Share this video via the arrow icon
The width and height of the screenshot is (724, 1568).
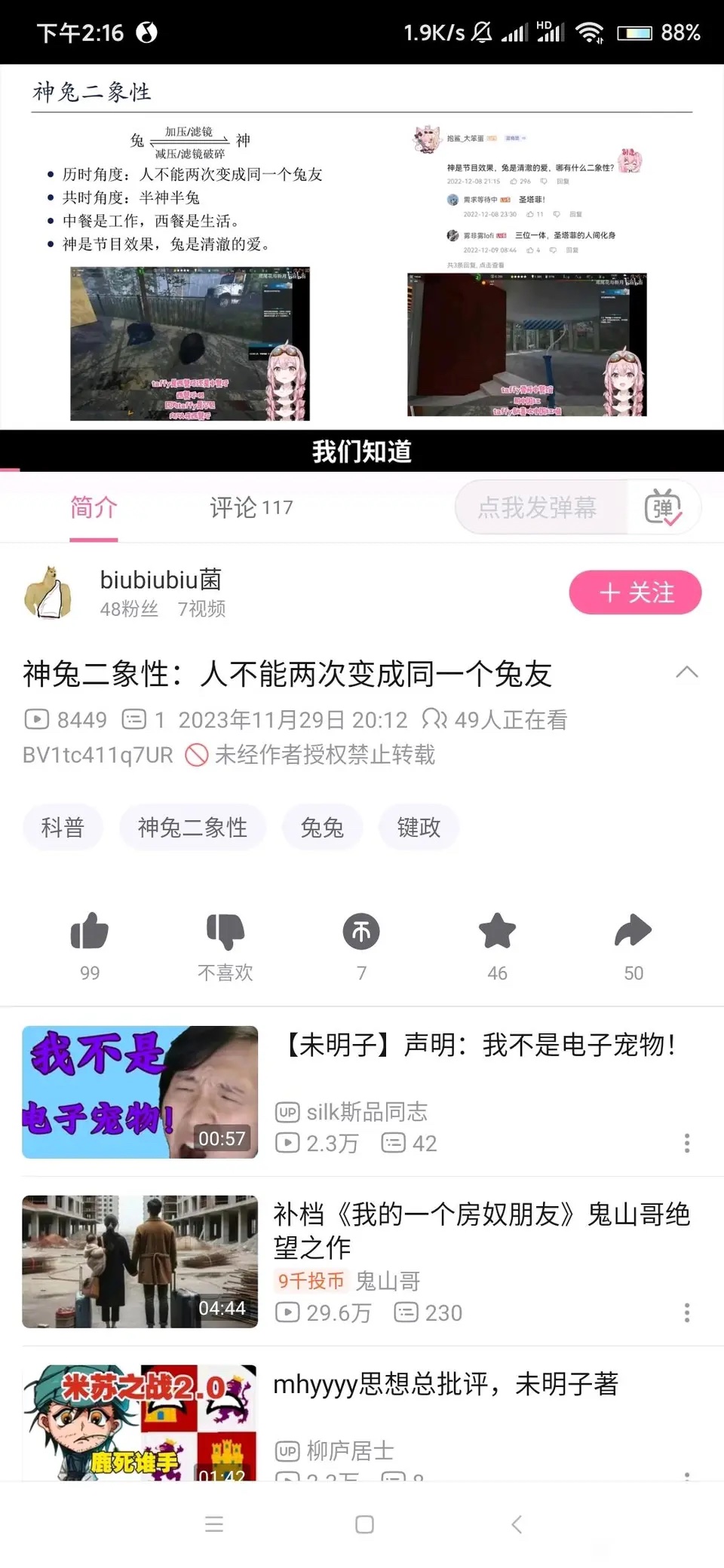[633, 932]
